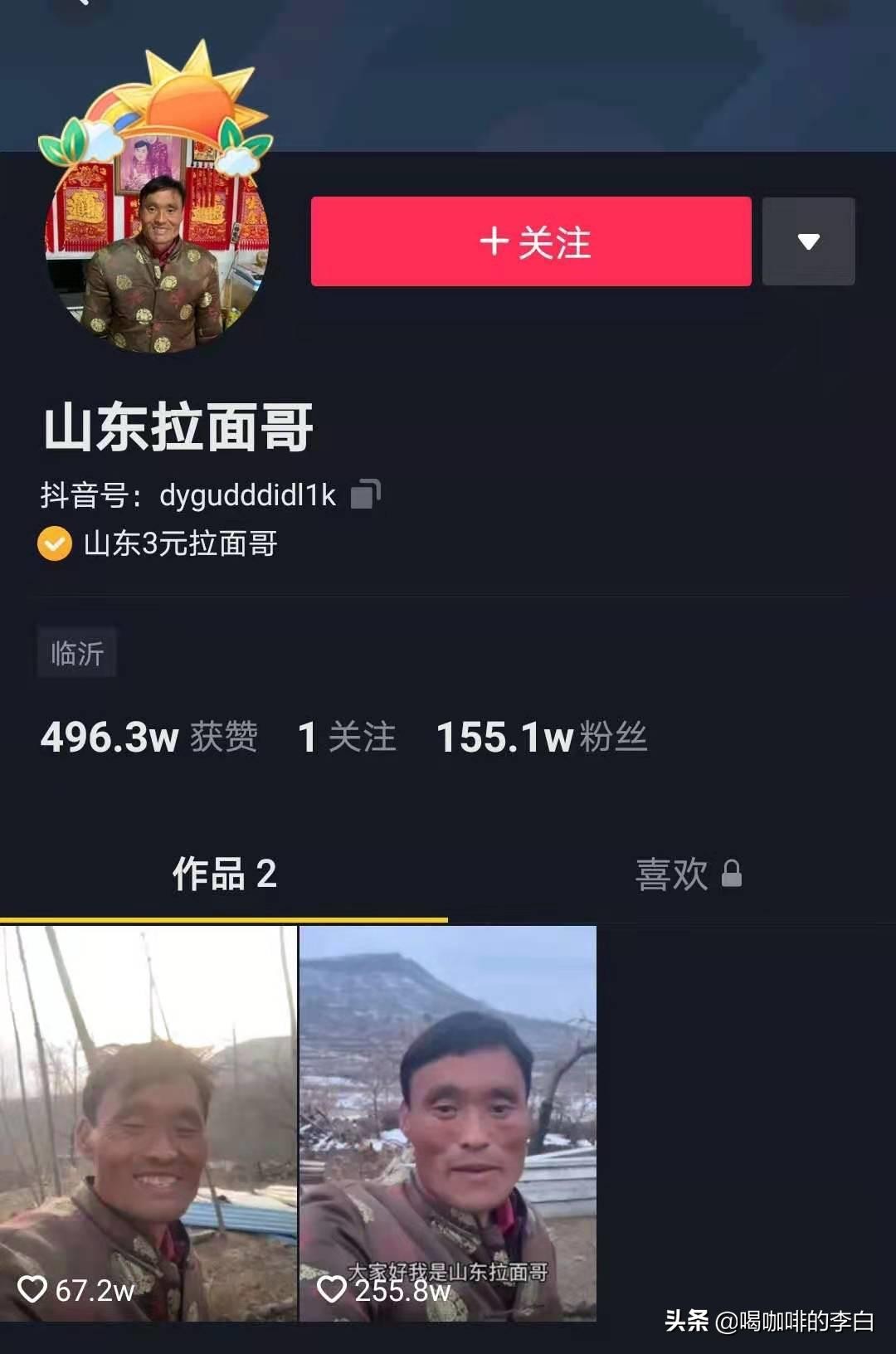Expand the dropdown arrow beside 关注
Screen dimensions: 896x1354
coord(808,241)
